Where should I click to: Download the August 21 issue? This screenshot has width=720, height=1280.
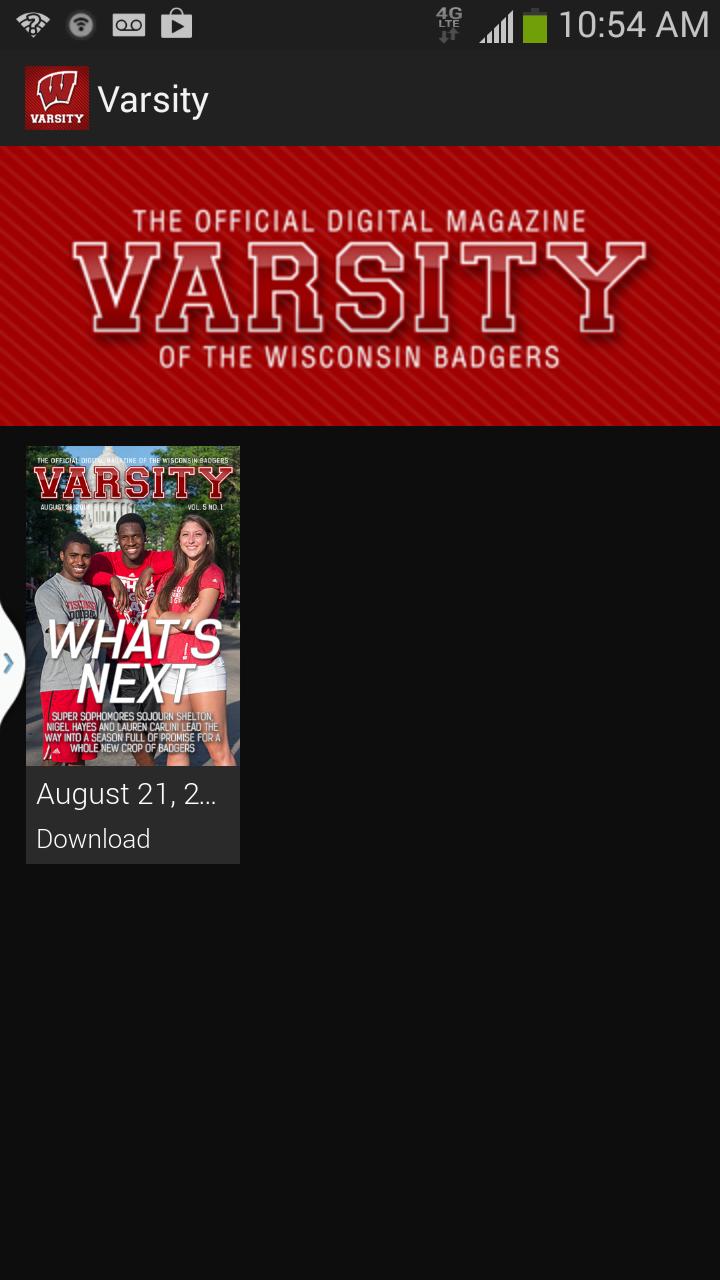93,839
